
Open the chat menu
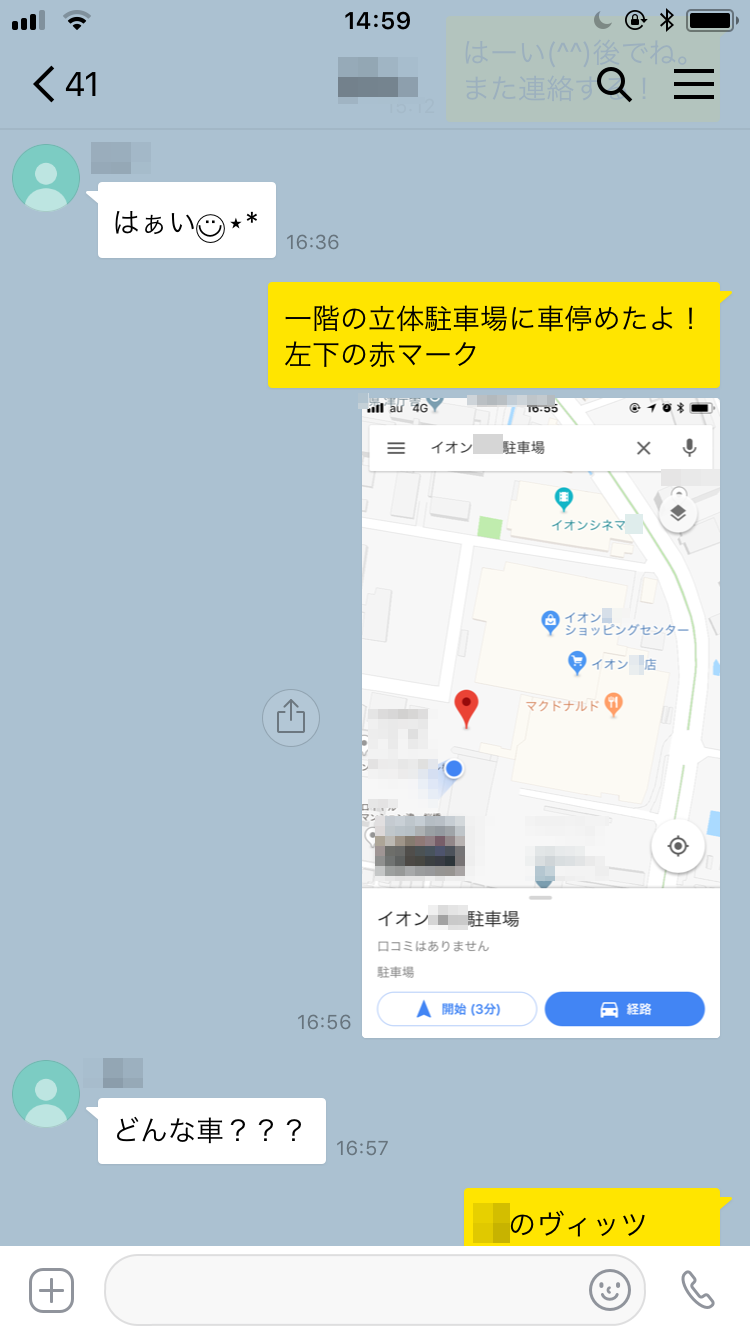(x=694, y=84)
